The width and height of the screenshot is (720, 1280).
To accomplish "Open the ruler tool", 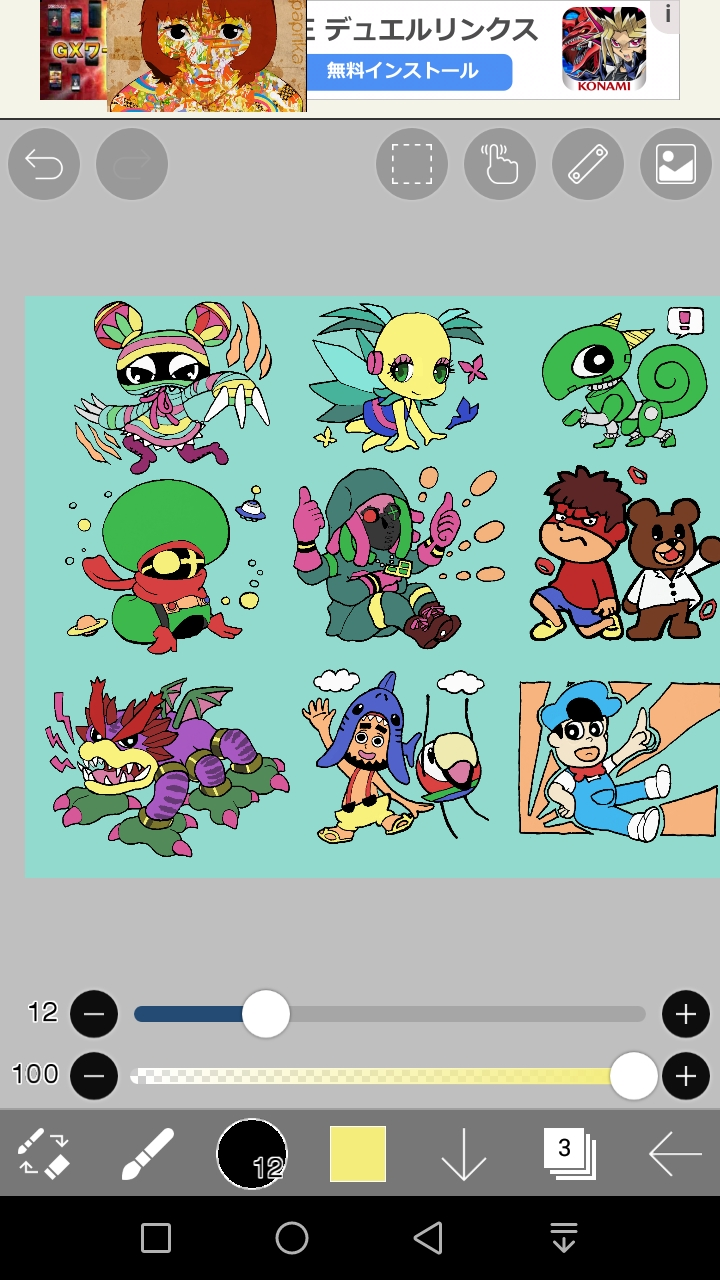I will pos(588,164).
